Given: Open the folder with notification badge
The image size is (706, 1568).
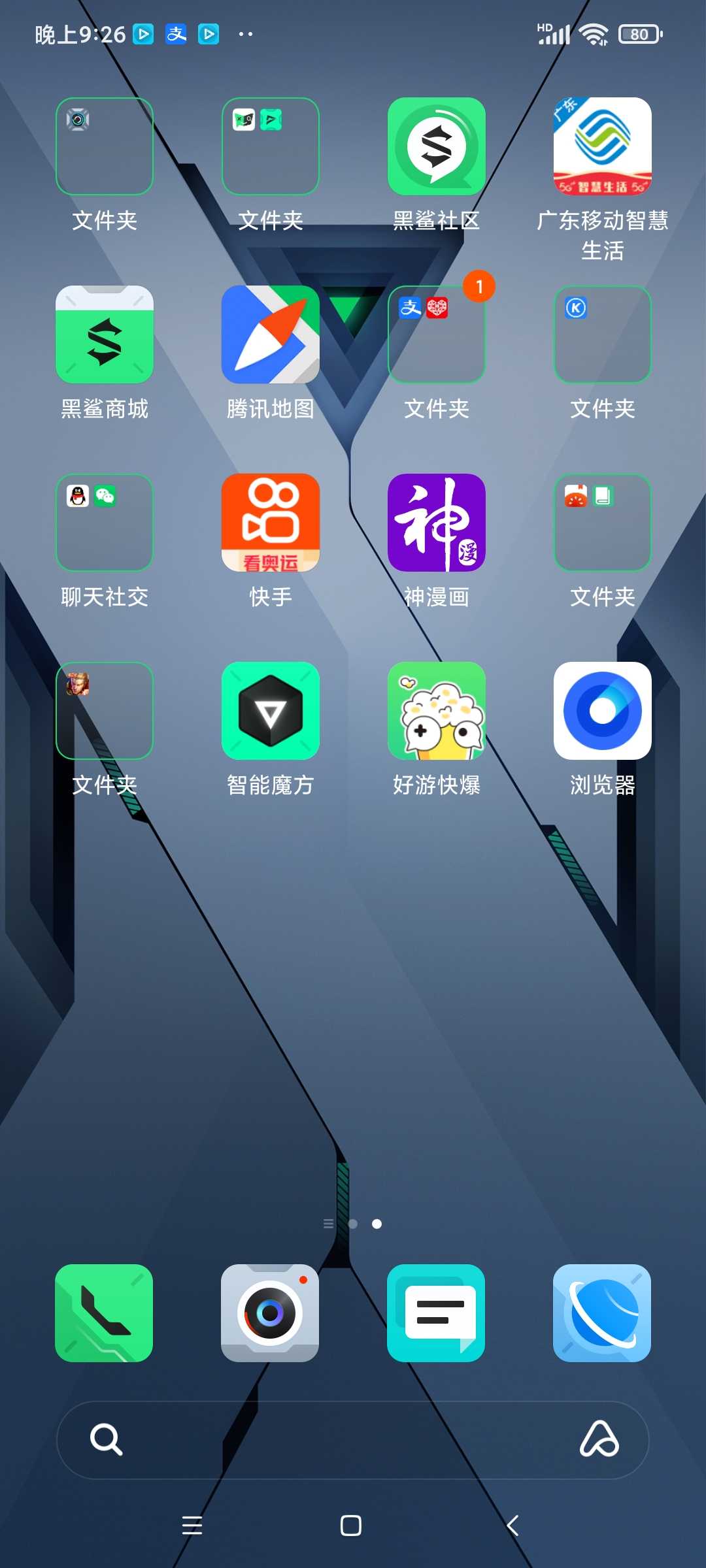Looking at the screenshot, I should pos(436,335).
